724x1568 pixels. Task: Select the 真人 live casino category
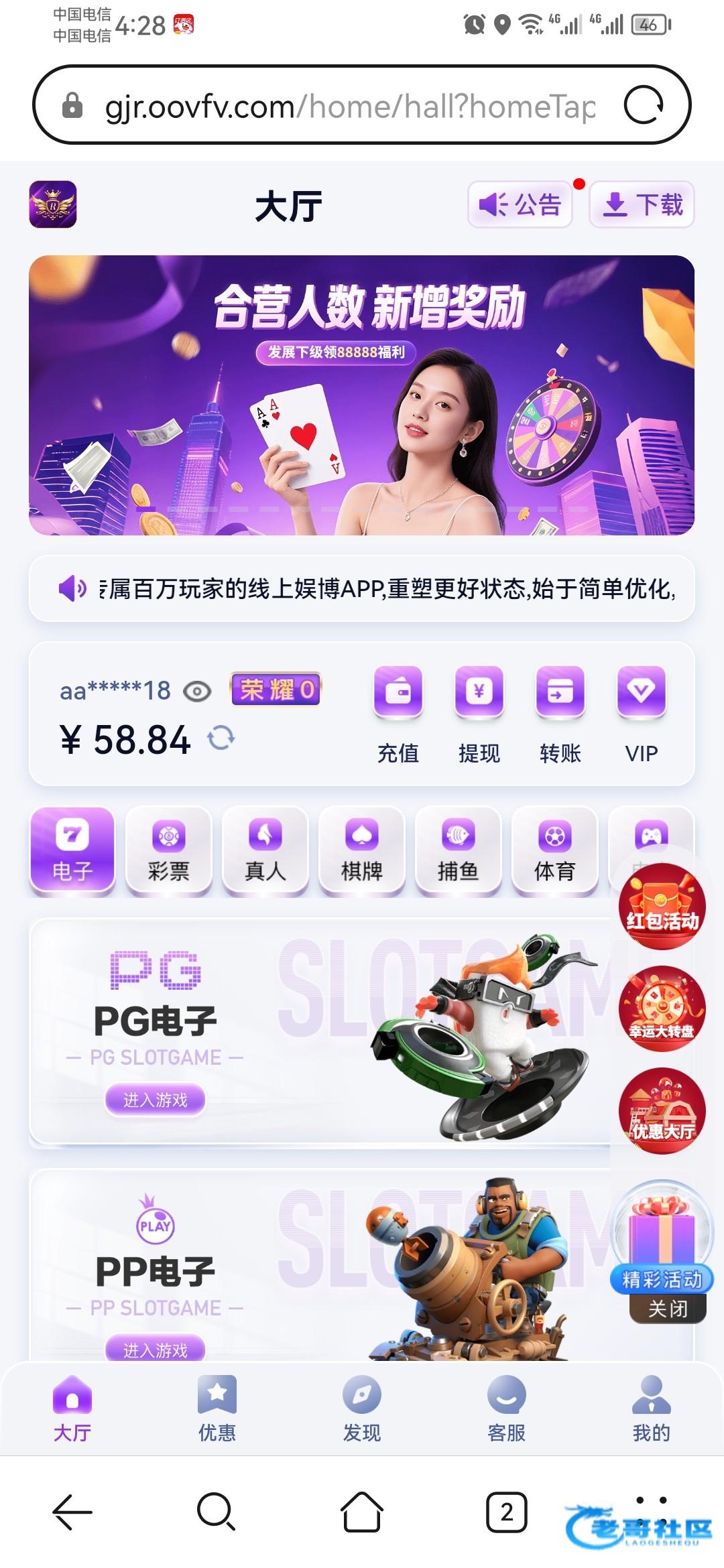click(x=265, y=851)
